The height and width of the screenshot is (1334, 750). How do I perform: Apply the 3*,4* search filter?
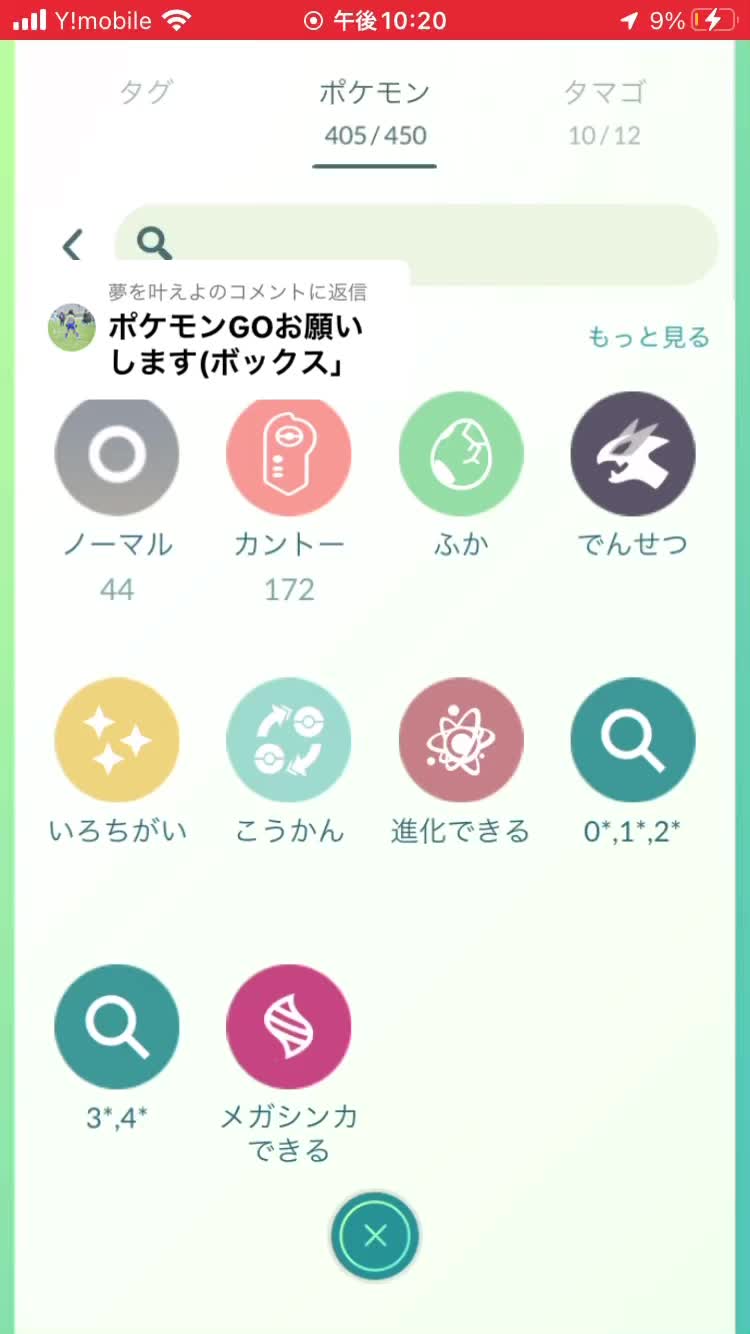[x=117, y=1027]
